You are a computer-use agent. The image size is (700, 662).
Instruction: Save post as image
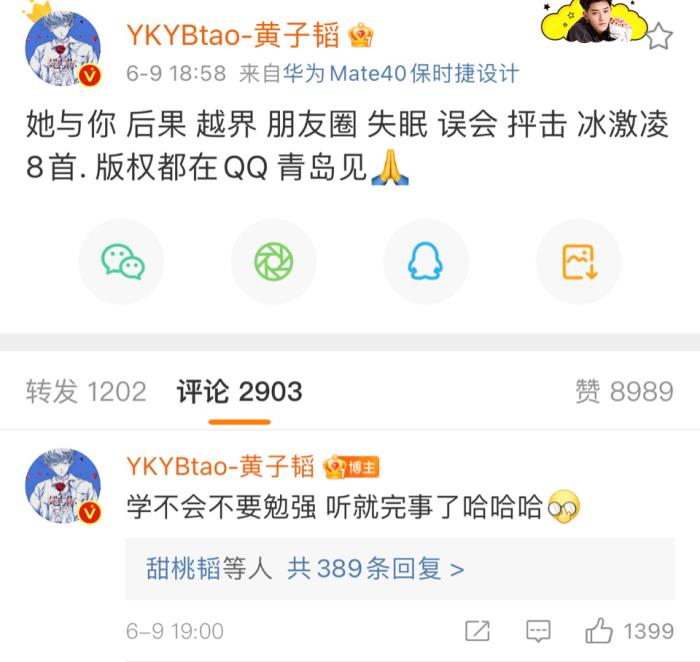coord(579,261)
